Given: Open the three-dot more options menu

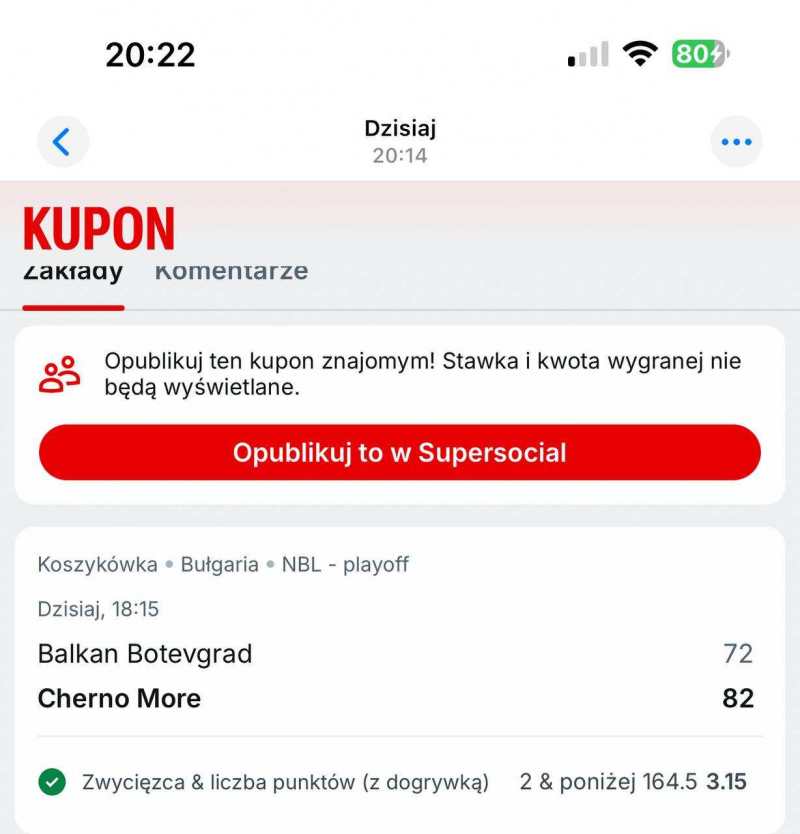Looking at the screenshot, I should click(736, 142).
